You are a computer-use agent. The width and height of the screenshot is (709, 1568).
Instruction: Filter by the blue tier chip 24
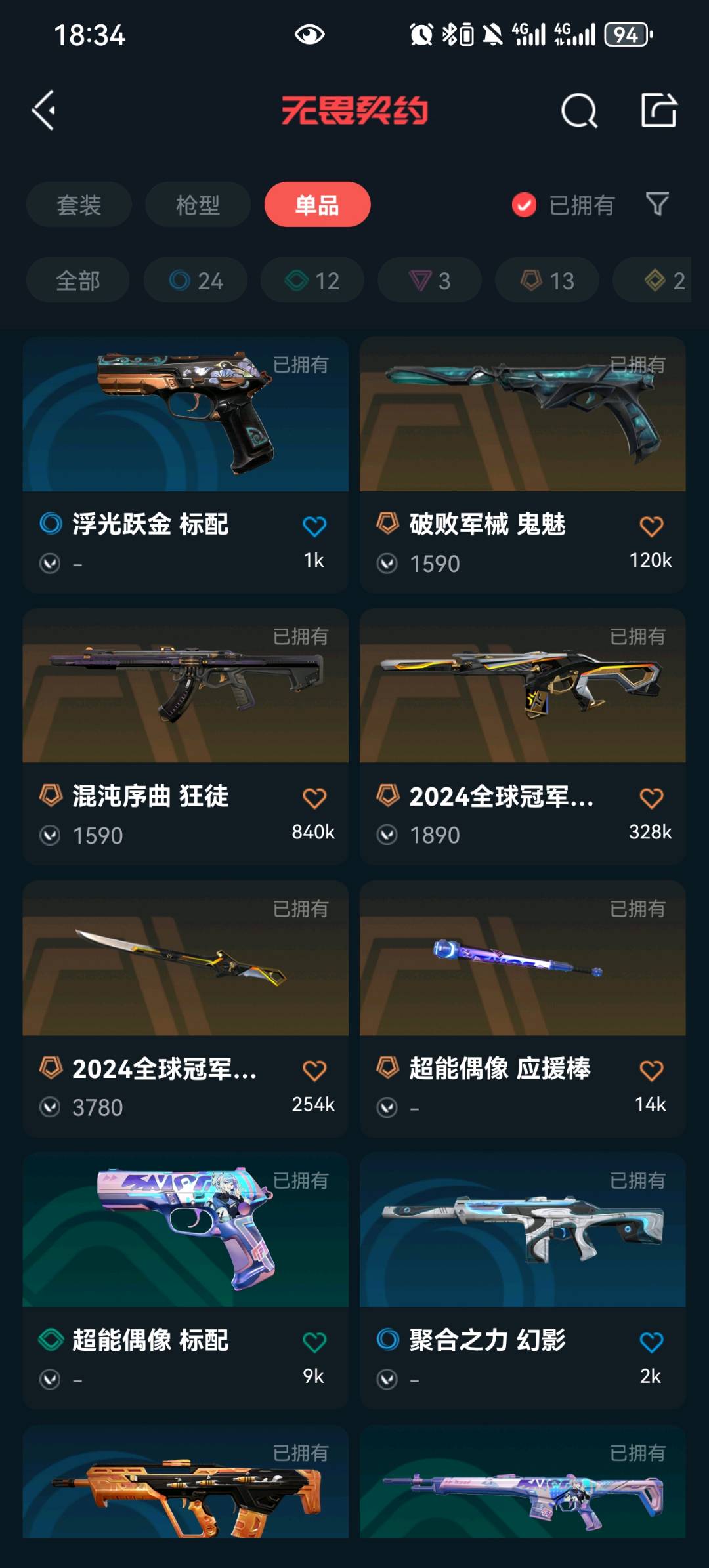click(196, 281)
